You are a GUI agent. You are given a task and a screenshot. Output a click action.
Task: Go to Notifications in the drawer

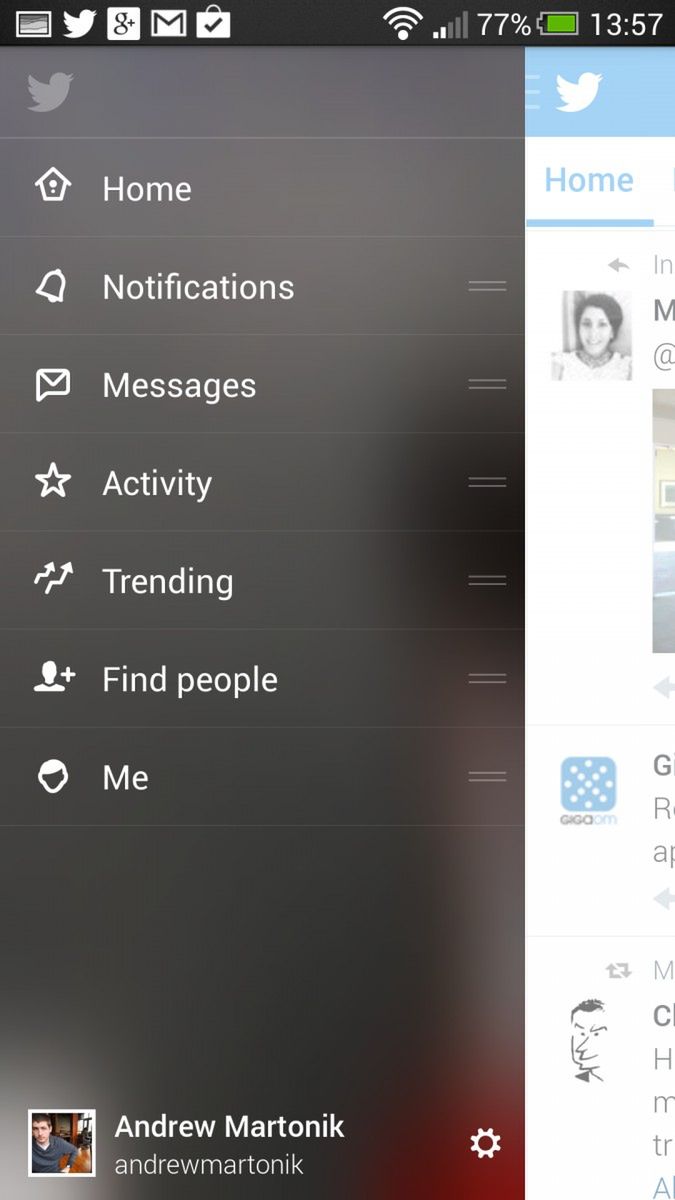tap(198, 287)
